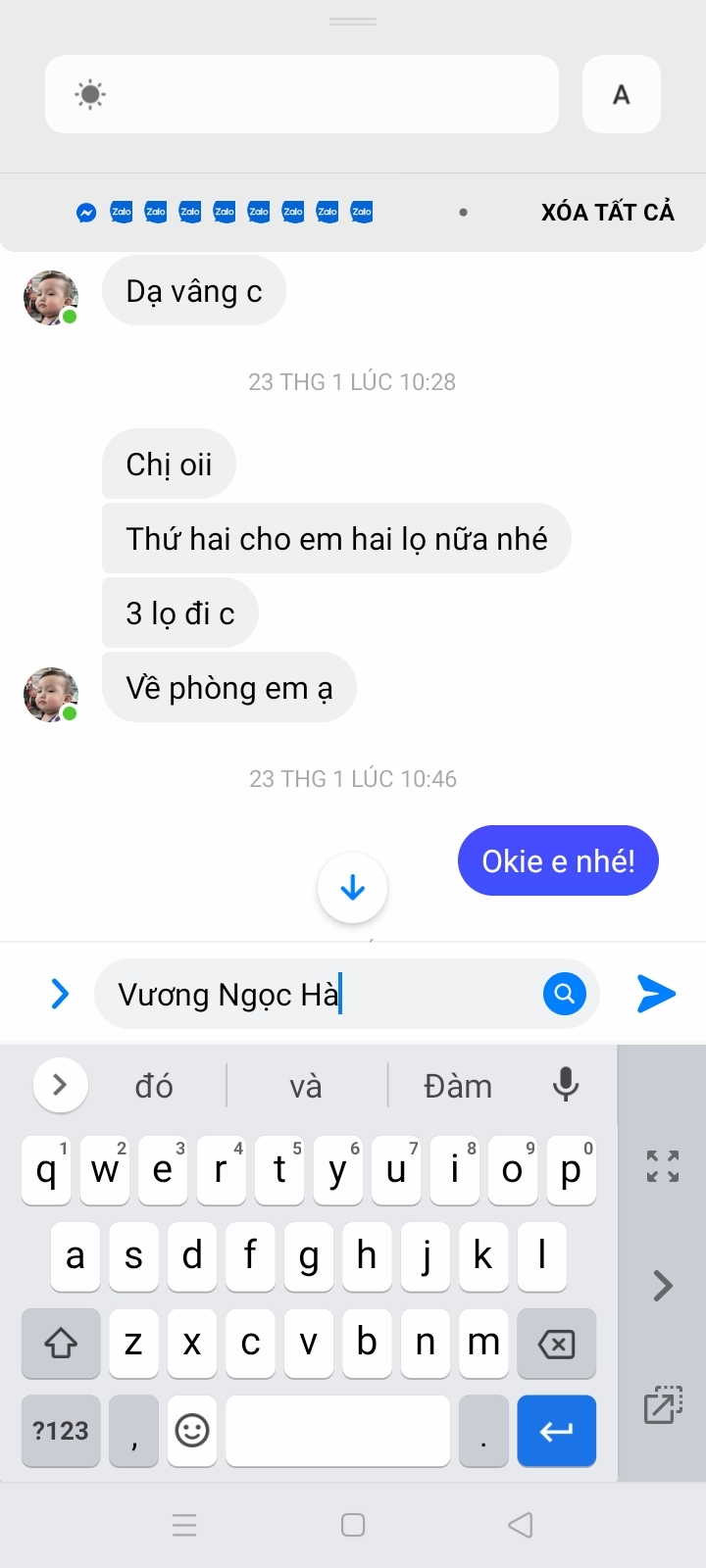The width and height of the screenshot is (706, 1568).
Task: Expand chat options with the blue chevron
Action: coord(60,994)
